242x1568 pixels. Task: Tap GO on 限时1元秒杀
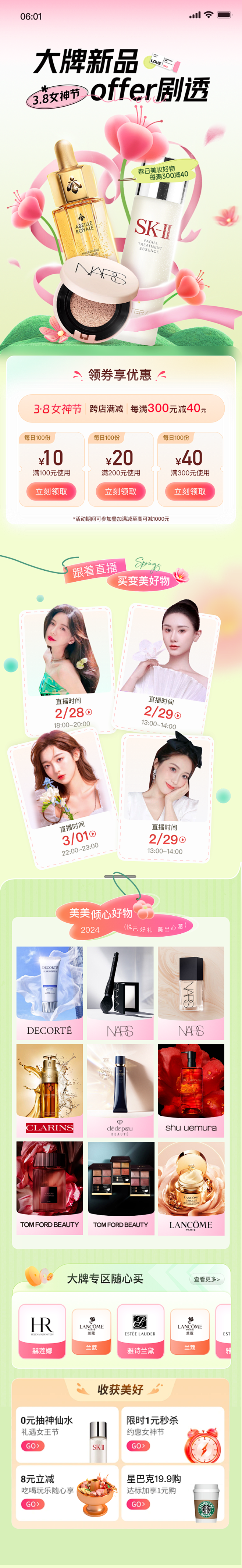(138, 1446)
